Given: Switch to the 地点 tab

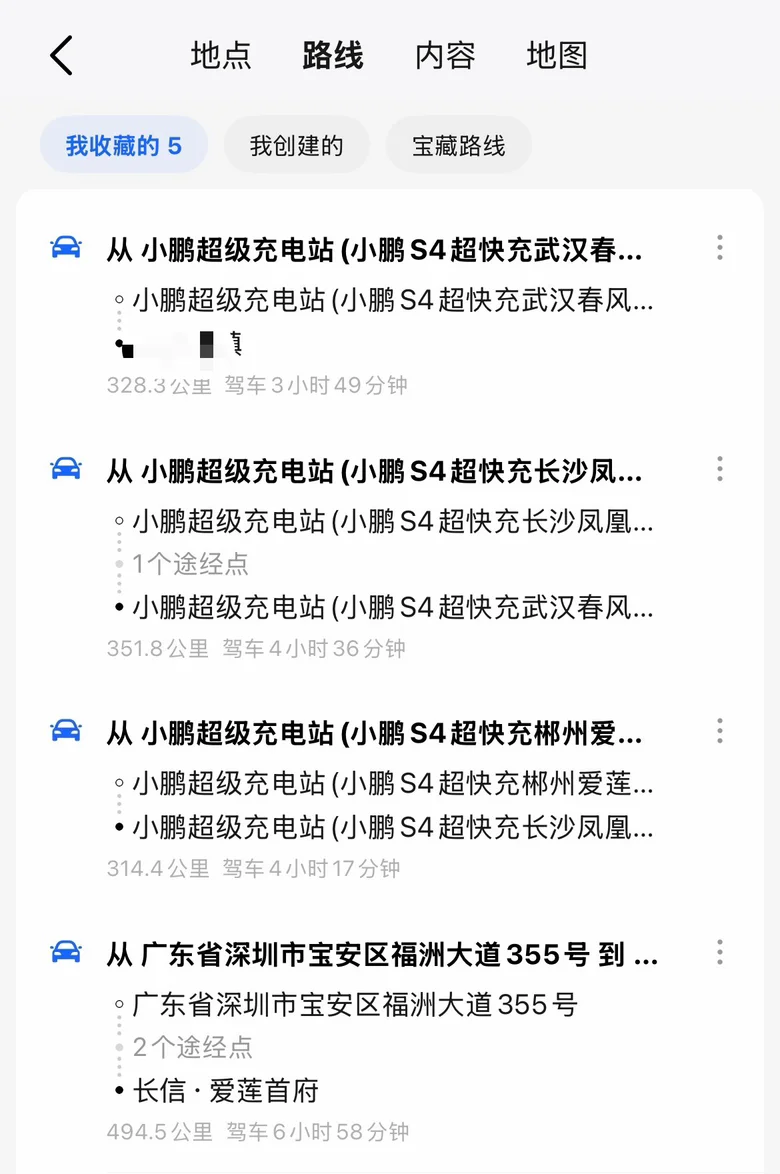Looking at the screenshot, I should click(221, 55).
